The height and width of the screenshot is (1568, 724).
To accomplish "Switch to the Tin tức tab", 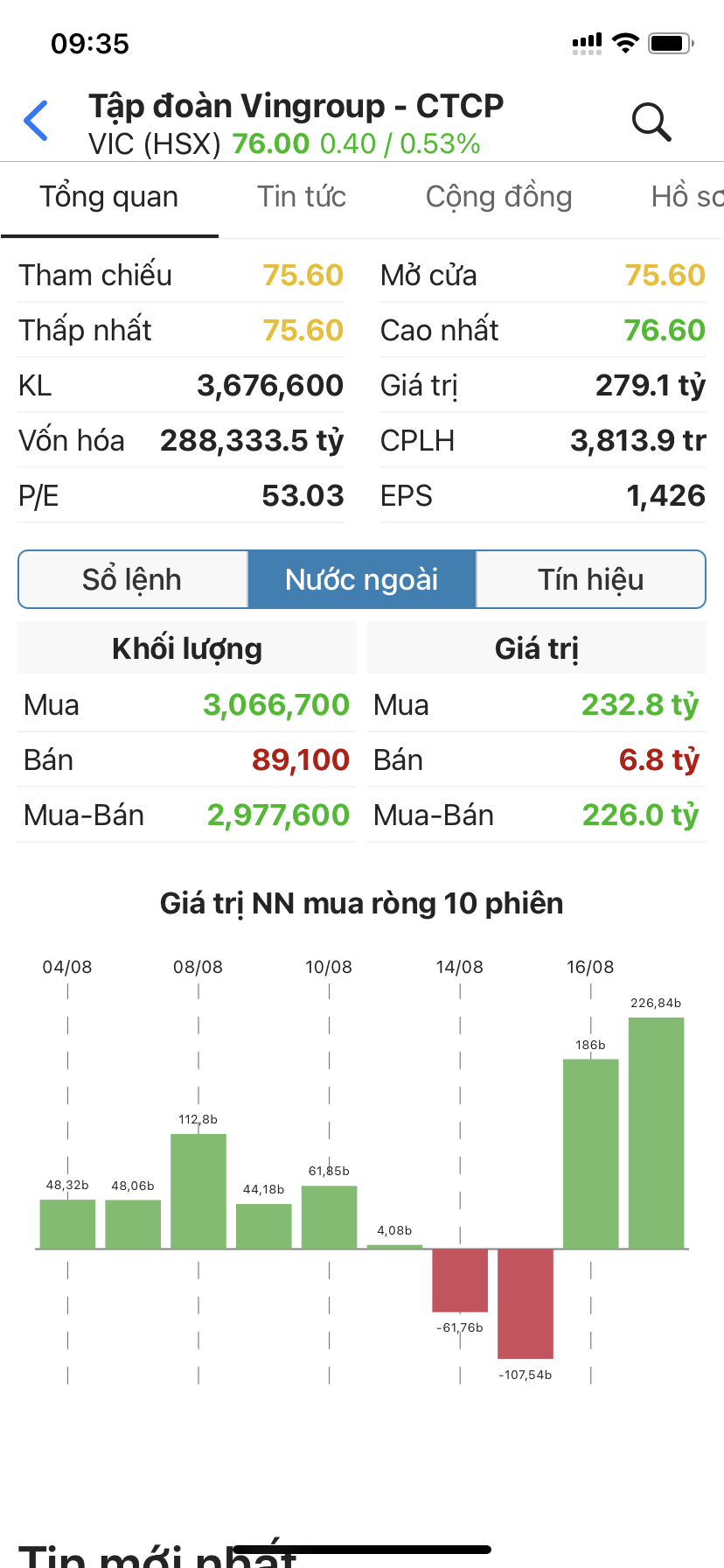I will (302, 197).
